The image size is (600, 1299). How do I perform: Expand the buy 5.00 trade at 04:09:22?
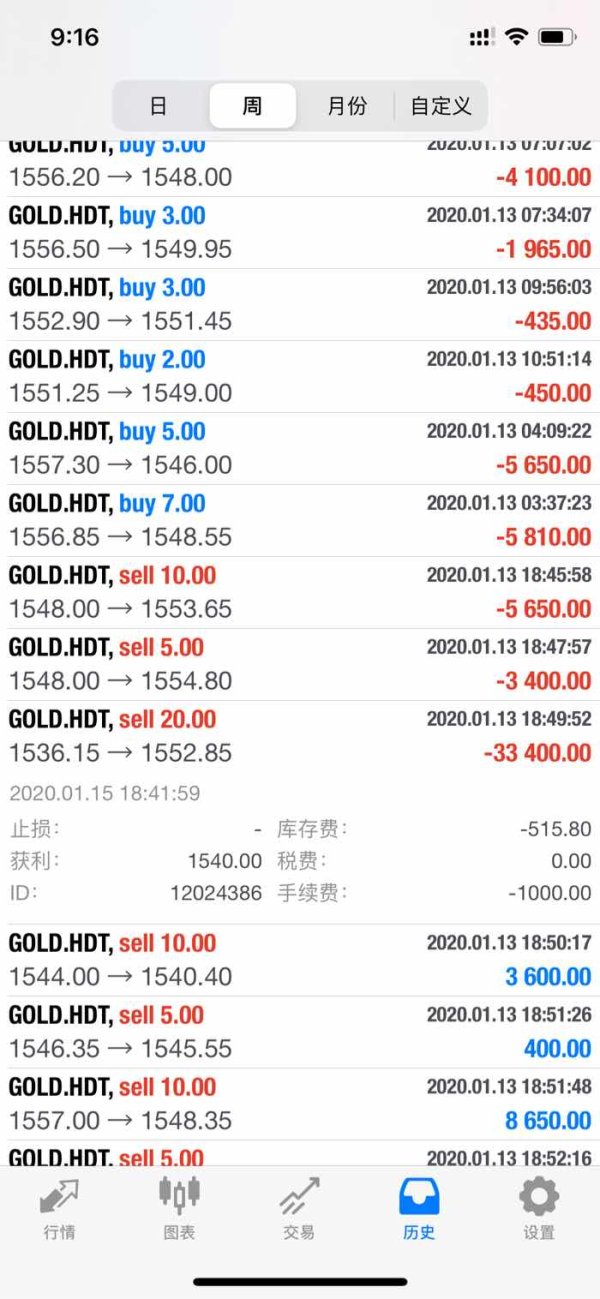[300, 449]
